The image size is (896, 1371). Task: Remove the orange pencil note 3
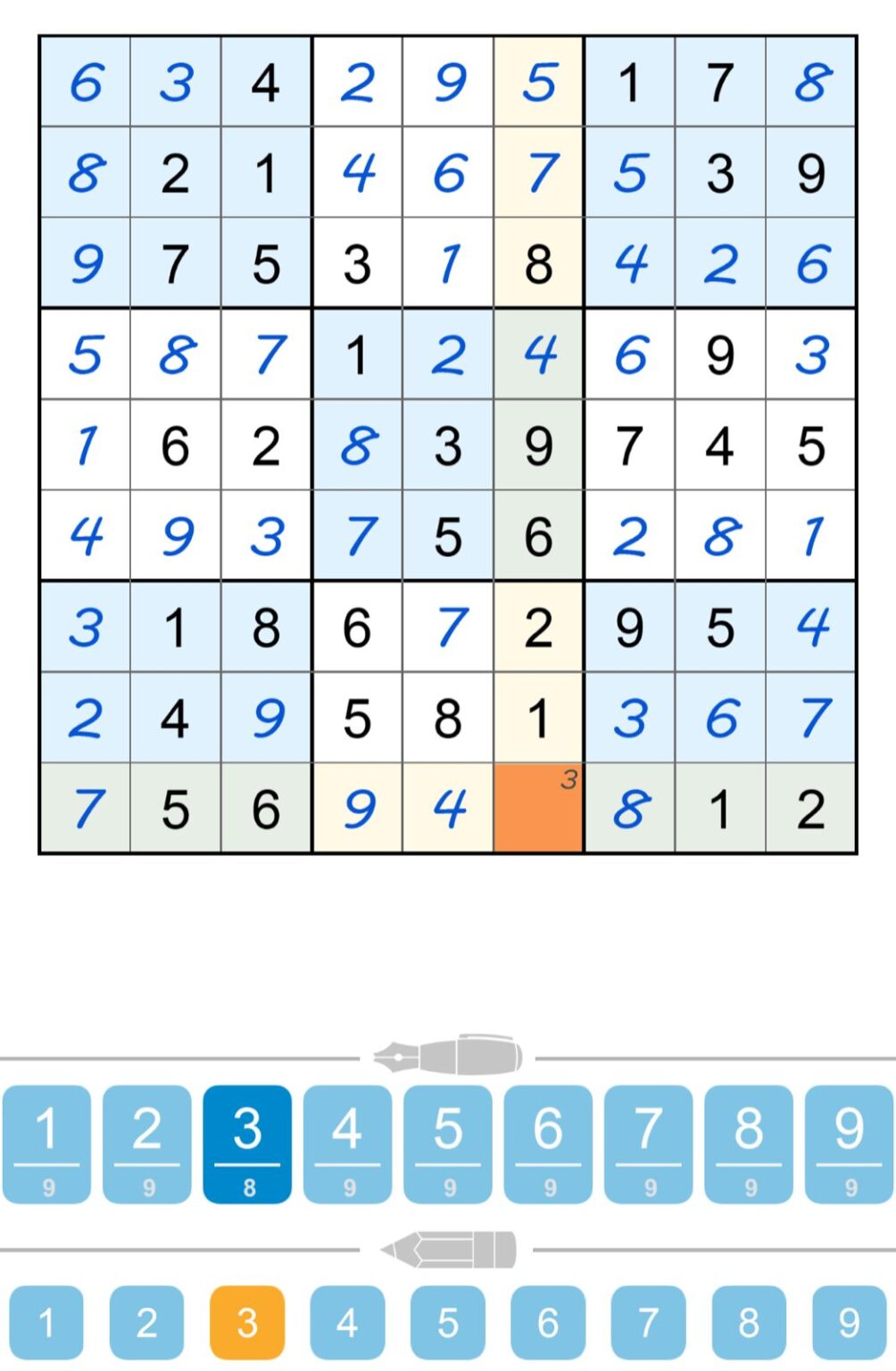pos(247,1322)
